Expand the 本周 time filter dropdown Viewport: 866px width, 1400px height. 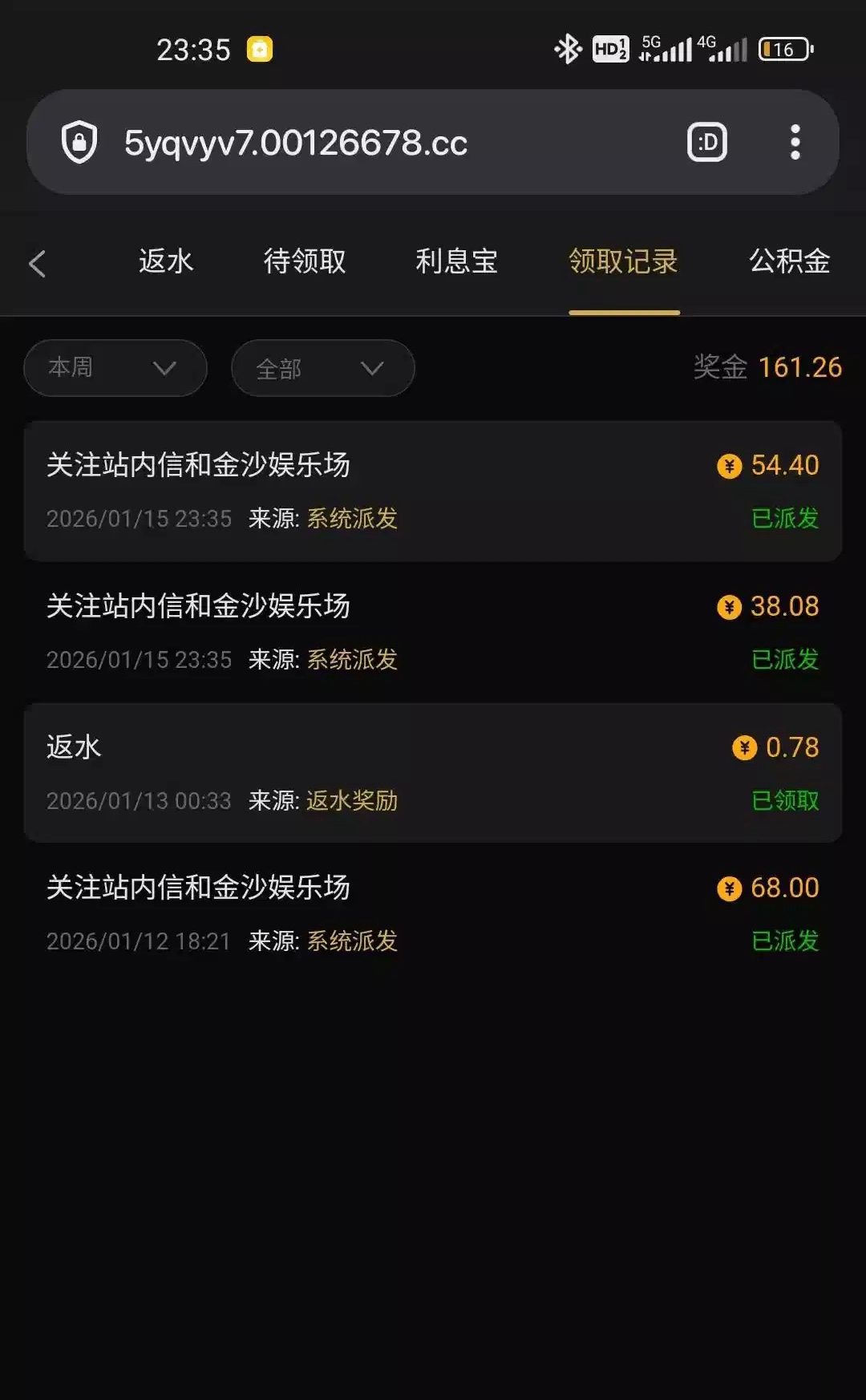click(x=115, y=368)
